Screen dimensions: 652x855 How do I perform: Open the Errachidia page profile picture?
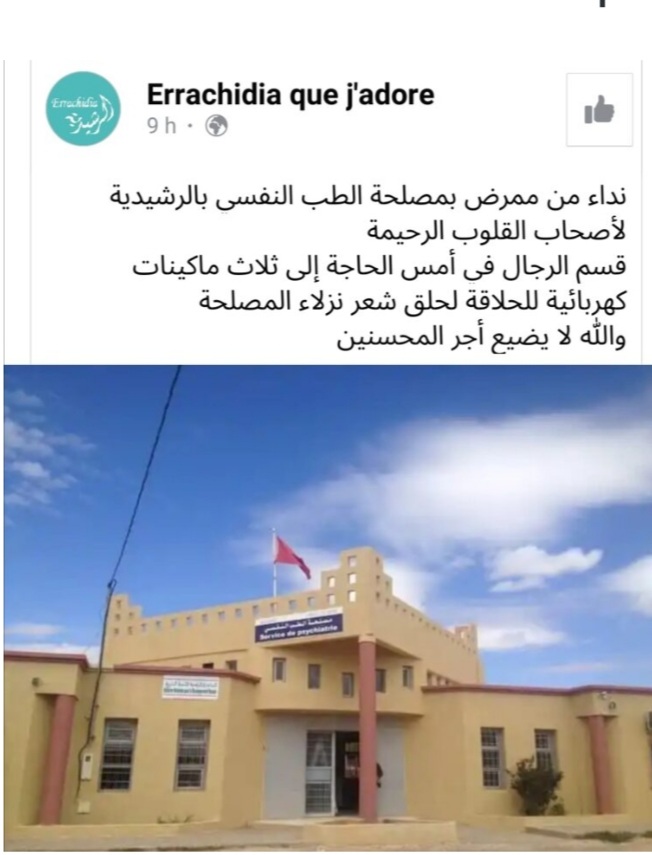pos(83,109)
